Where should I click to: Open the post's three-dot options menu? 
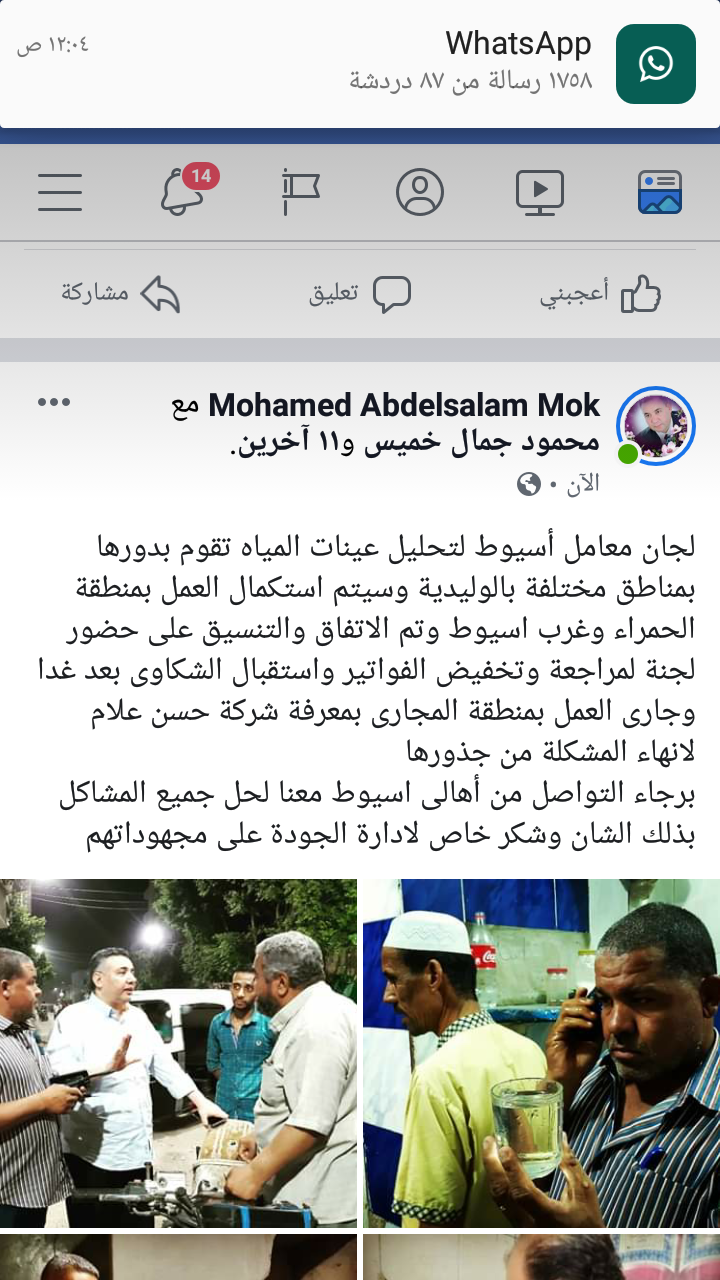(x=54, y=402)
